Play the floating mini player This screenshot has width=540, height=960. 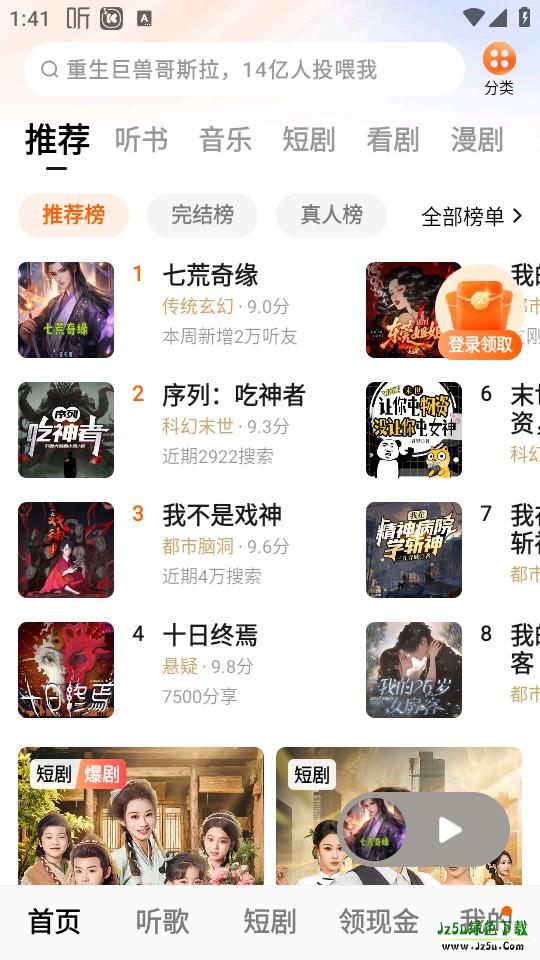[449, 830]
